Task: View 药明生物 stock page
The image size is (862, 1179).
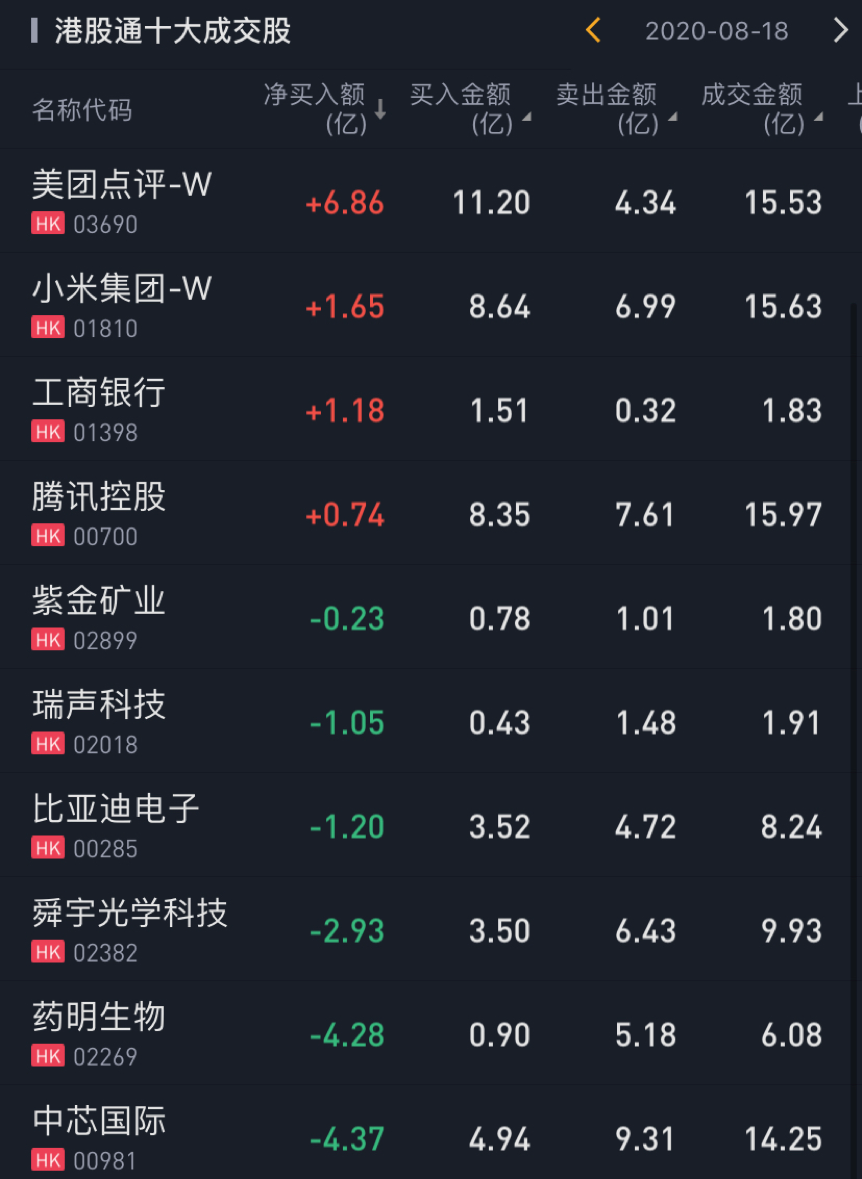Action: 99,1033
